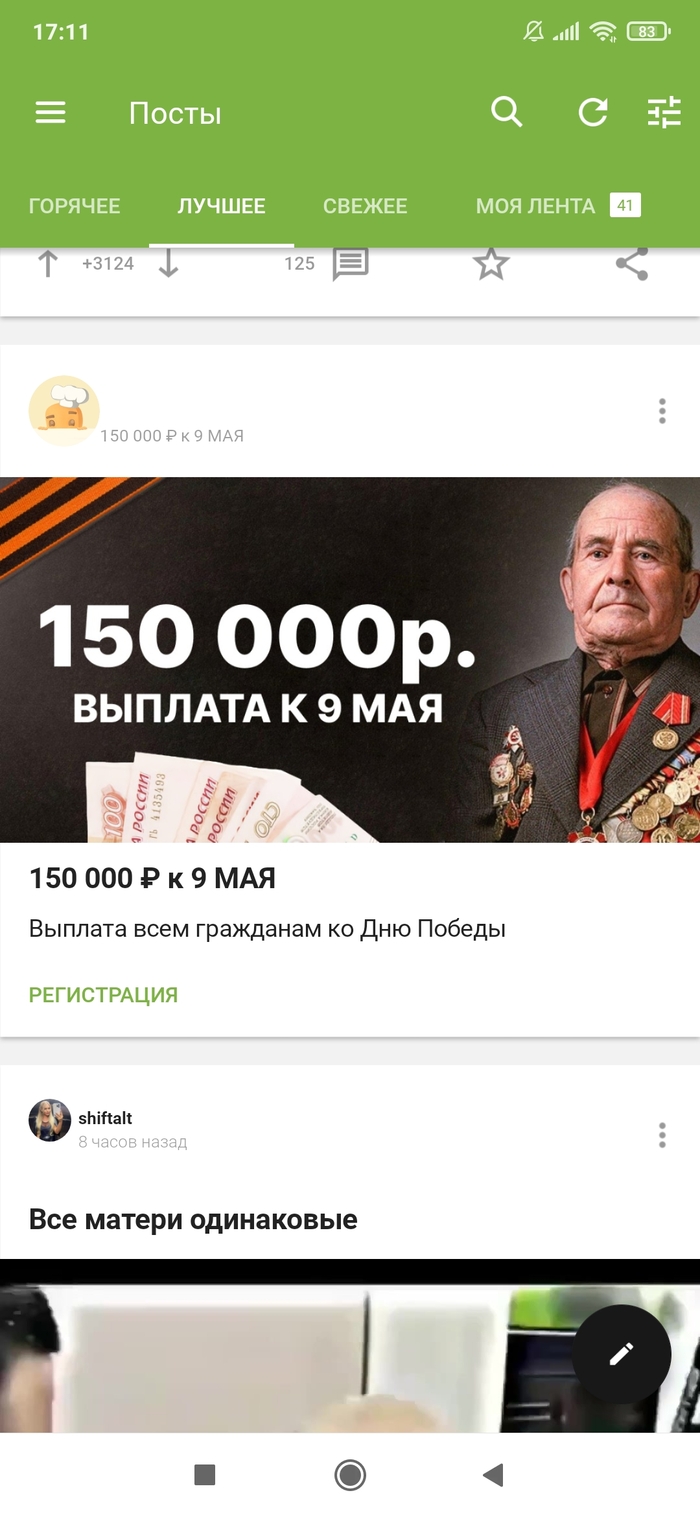This screenshot has width=700, height=1517.
Task: Switch to the Горячее tab
Action: tap(74, 206)
